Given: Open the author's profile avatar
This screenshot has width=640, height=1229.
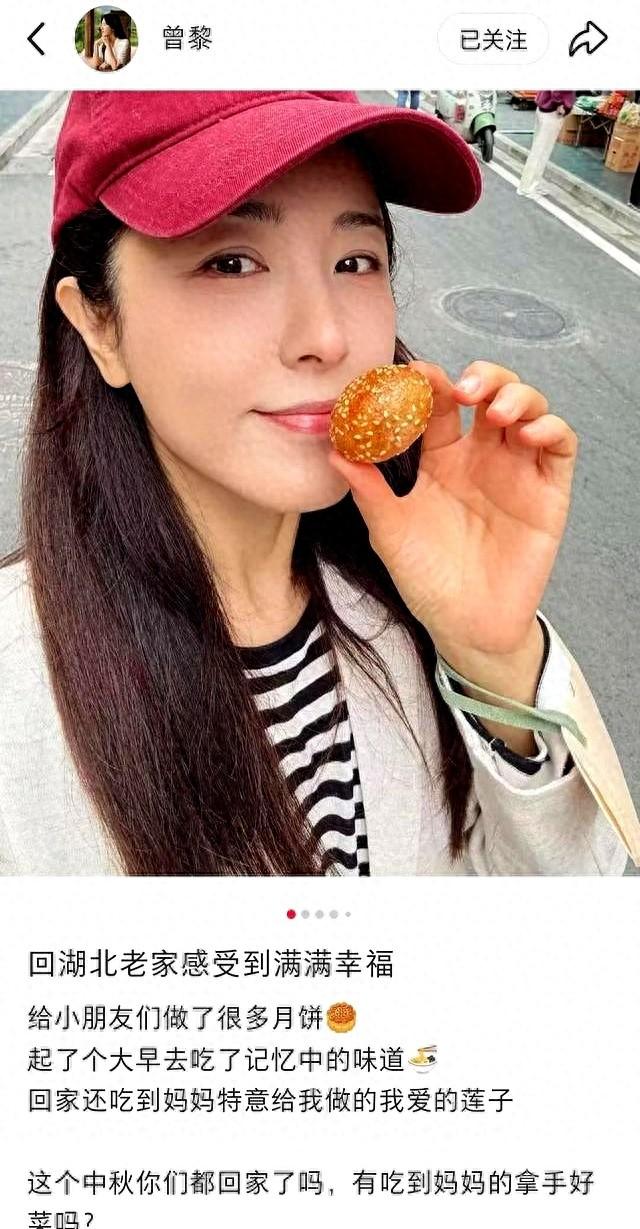Looking at the screenshot, I should point(106,39).
